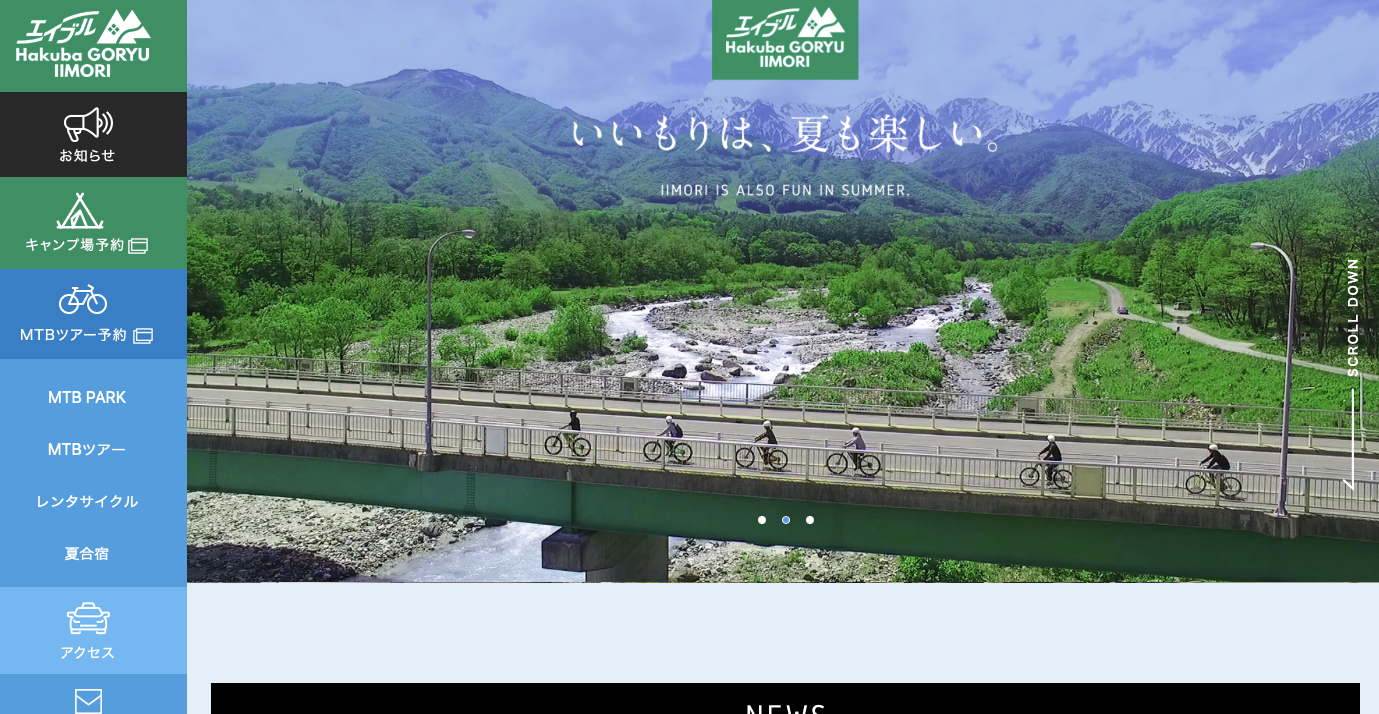
Task: Open the レンタサイクル rental cycle page
Action: coord(87,501)
